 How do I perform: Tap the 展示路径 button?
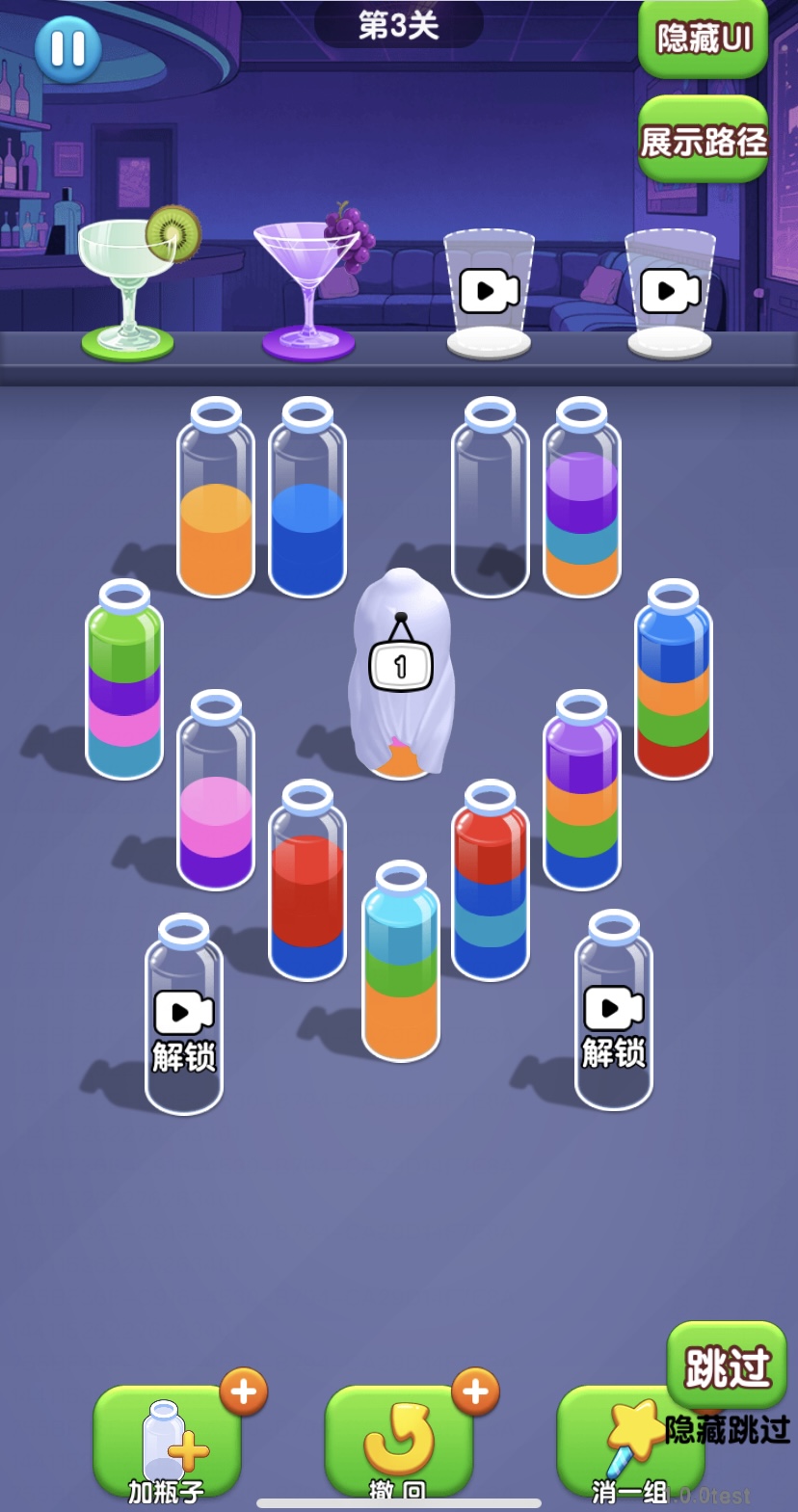703,142
